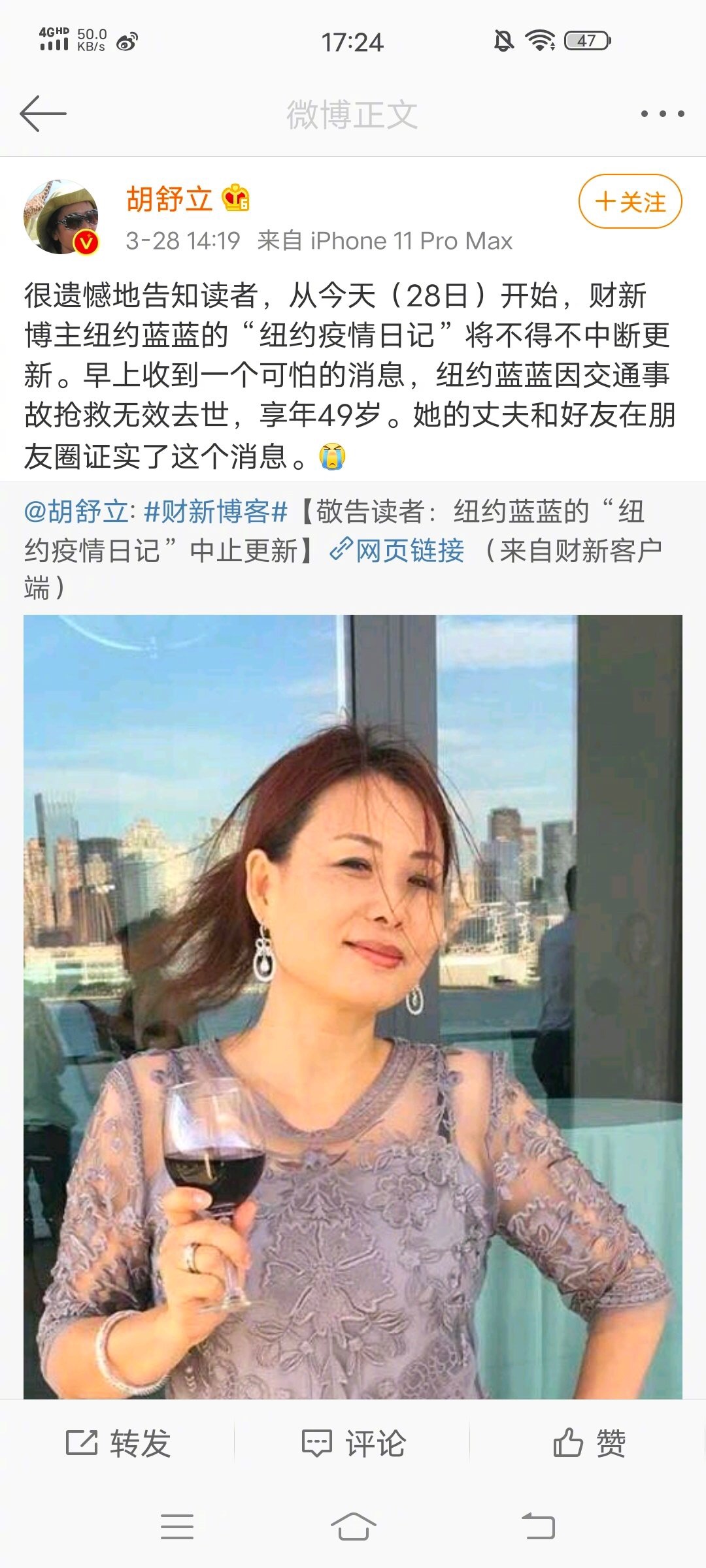This screenshot has height=1568, width=706.
Task: Like the post with 赞
Action: coord(589,1443)
